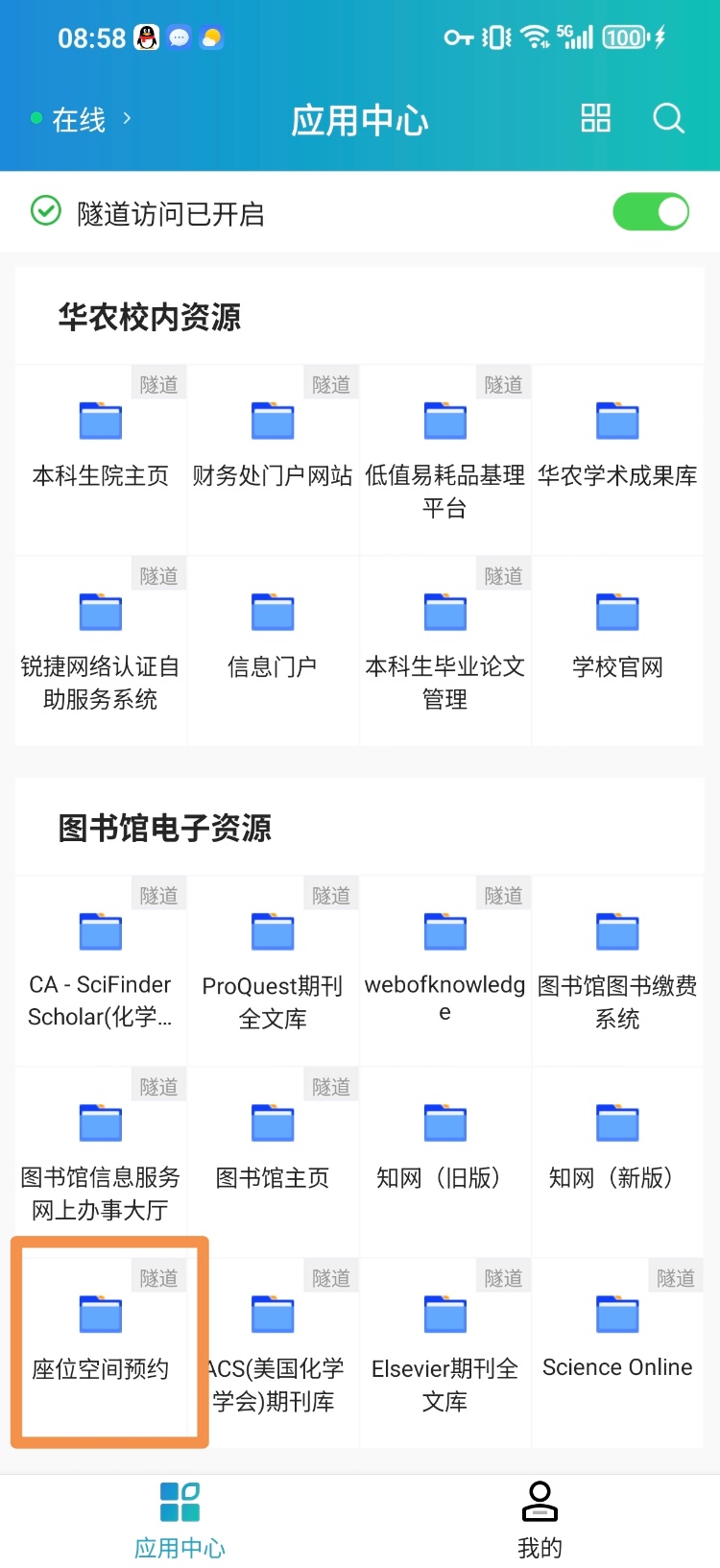Viewport: 720px width, 1568px height.
Task: Open 信息门户
Action: tap(273, 651)
